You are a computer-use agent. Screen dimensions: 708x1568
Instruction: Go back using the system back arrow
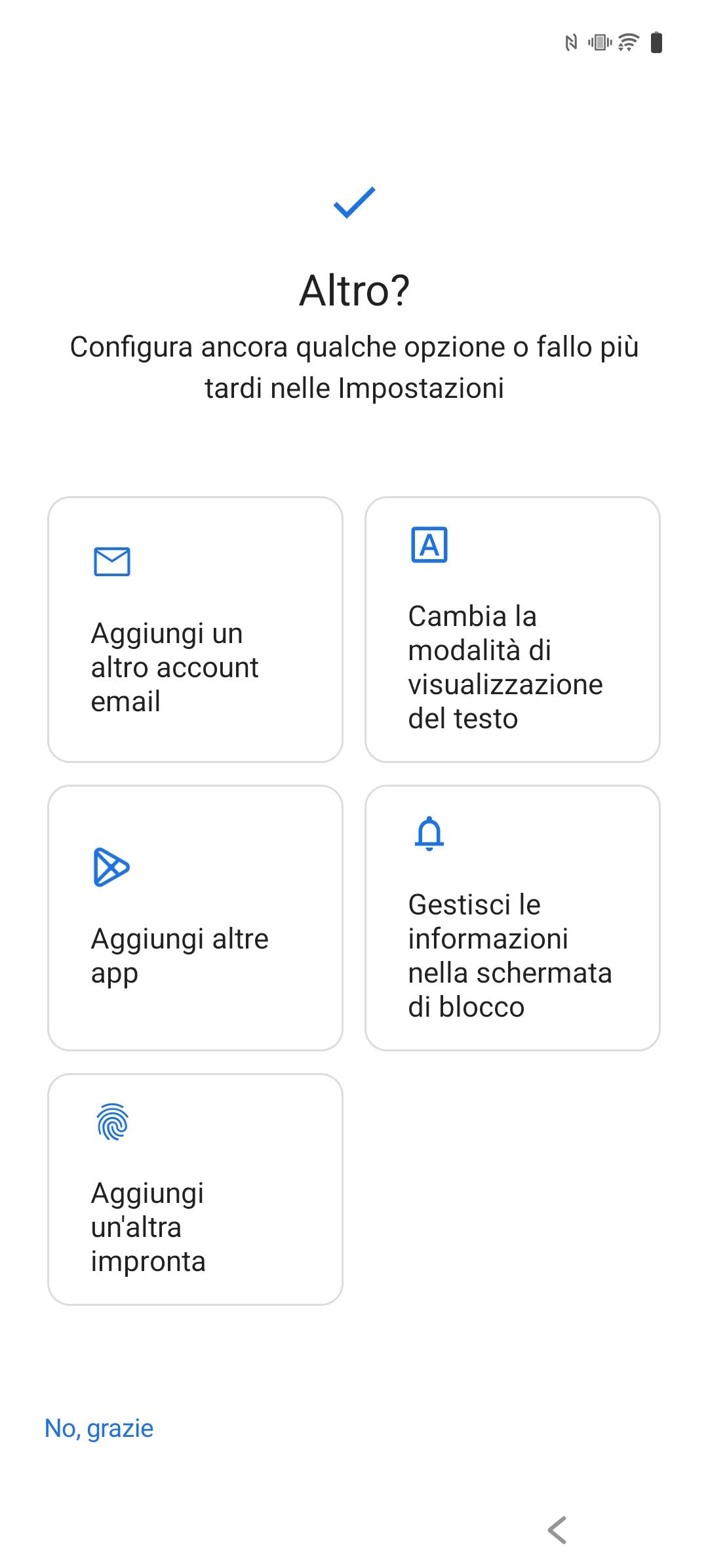(x=557, y=1530)
